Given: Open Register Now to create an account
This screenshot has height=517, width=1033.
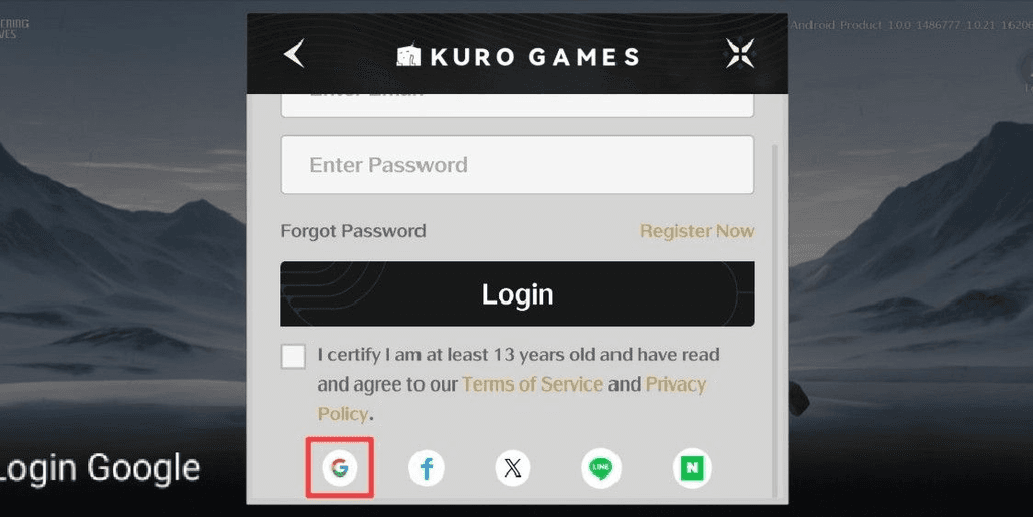Looking at the screenshot, I should [697, 231].
